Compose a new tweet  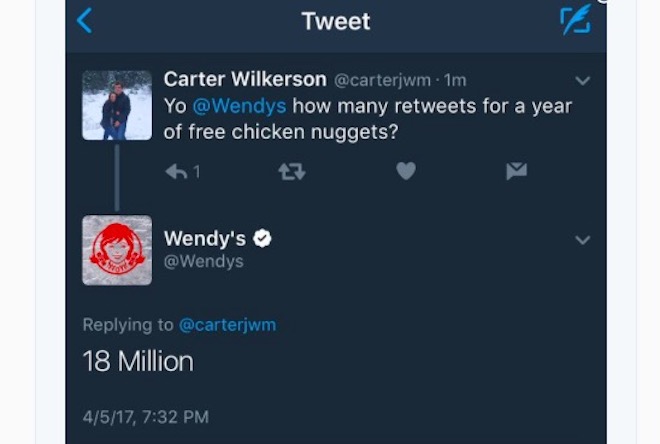(575, 19)
